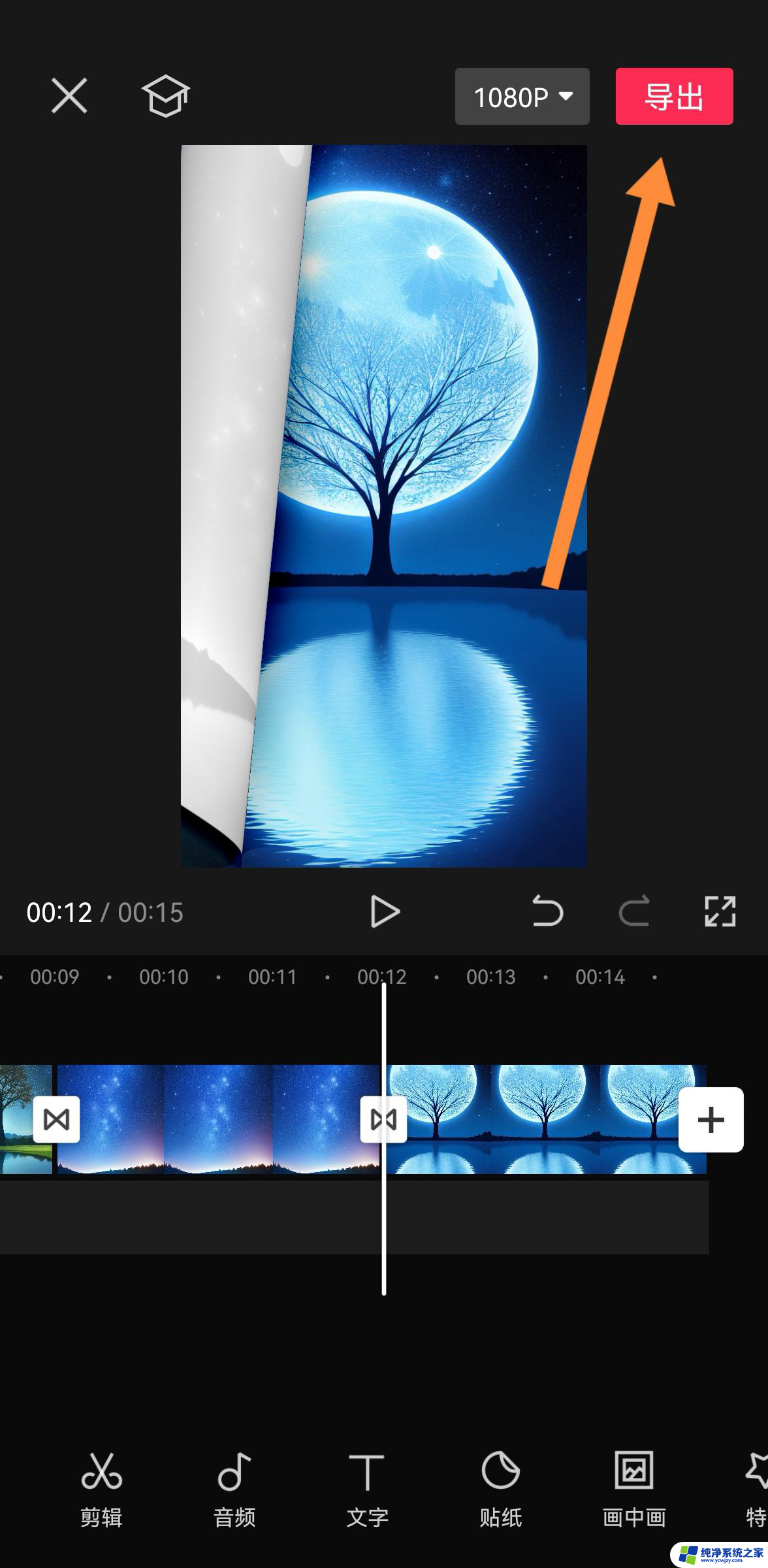This screenshot has height=1568, width=768.
Task: Expand the 1080P resolution dropdown
Action: pos(522,97)
